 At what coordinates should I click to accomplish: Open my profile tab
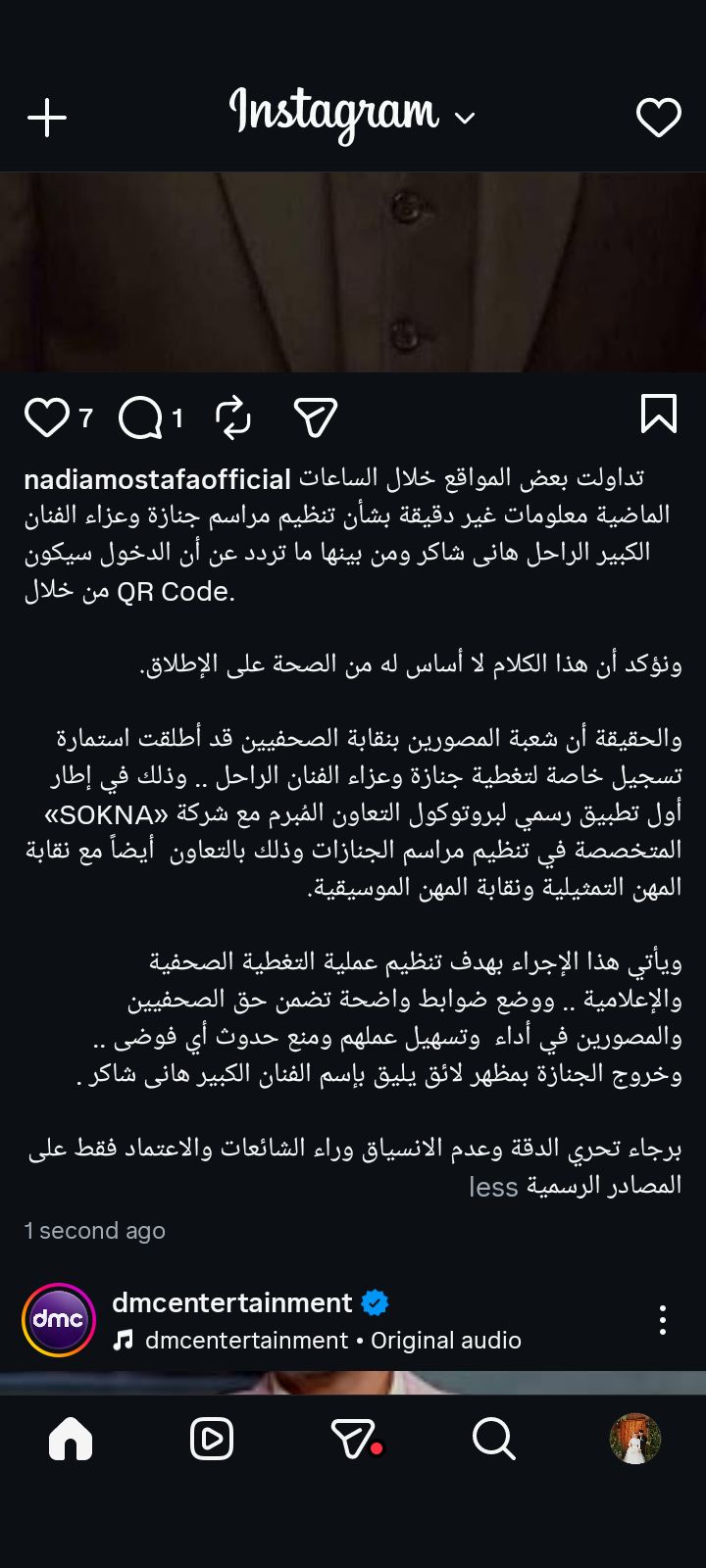635,1439
